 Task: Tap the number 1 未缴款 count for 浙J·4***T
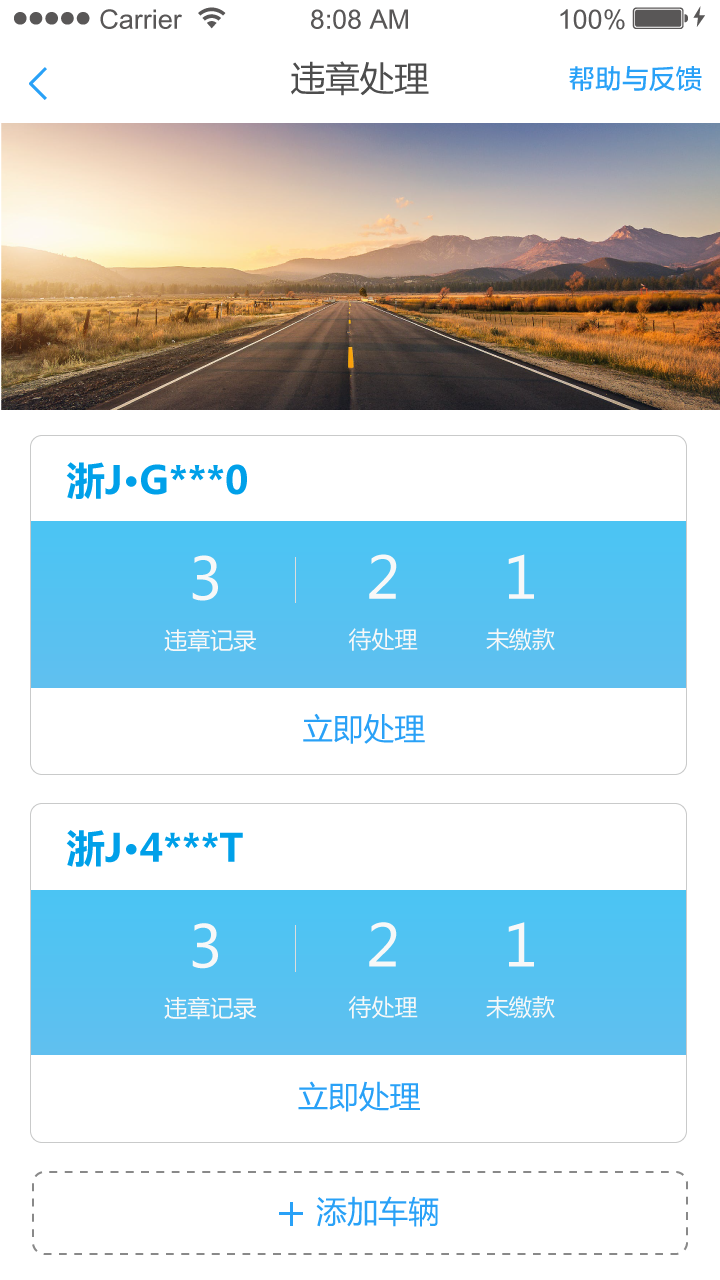click(520, 945)
